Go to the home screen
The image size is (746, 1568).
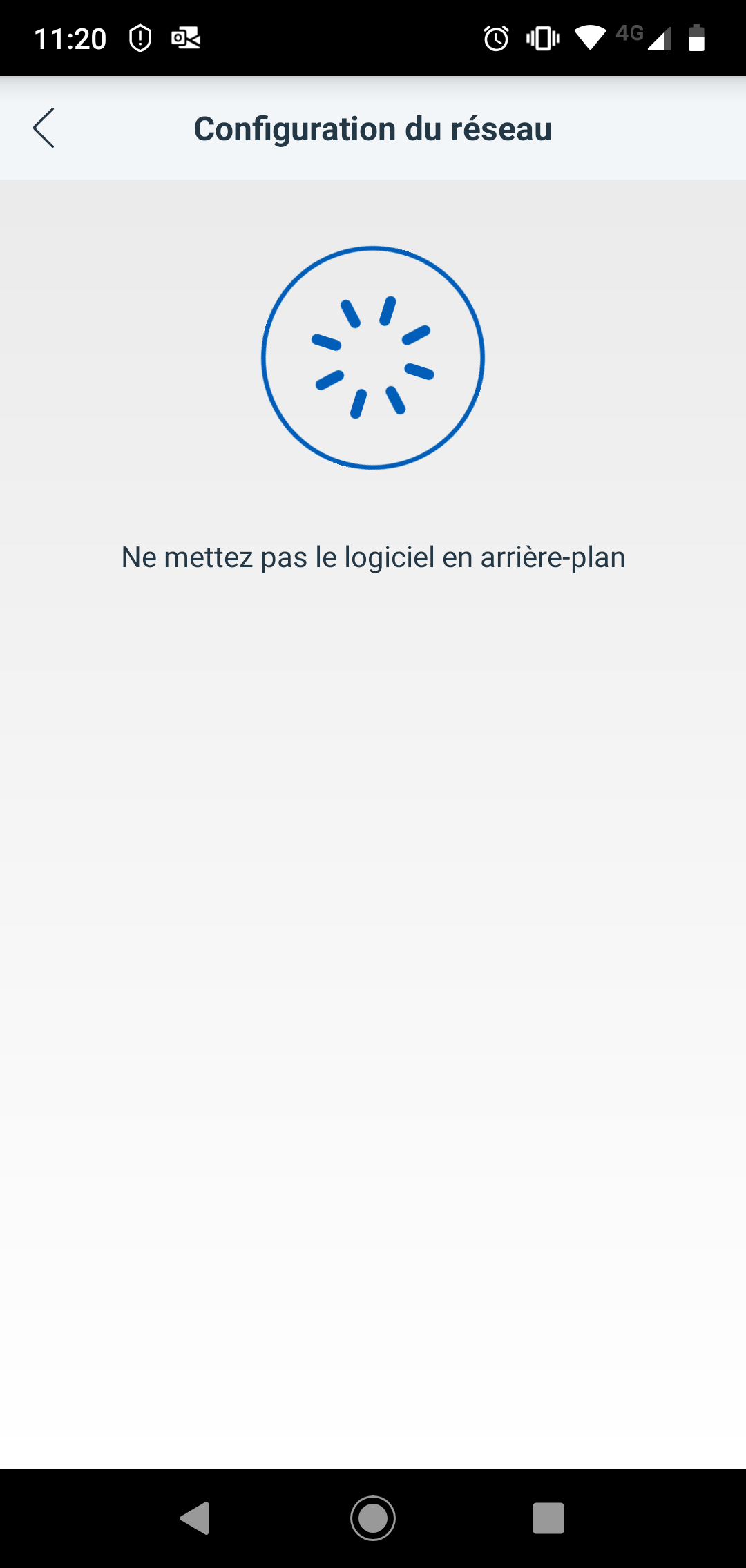pos(373,1518)
